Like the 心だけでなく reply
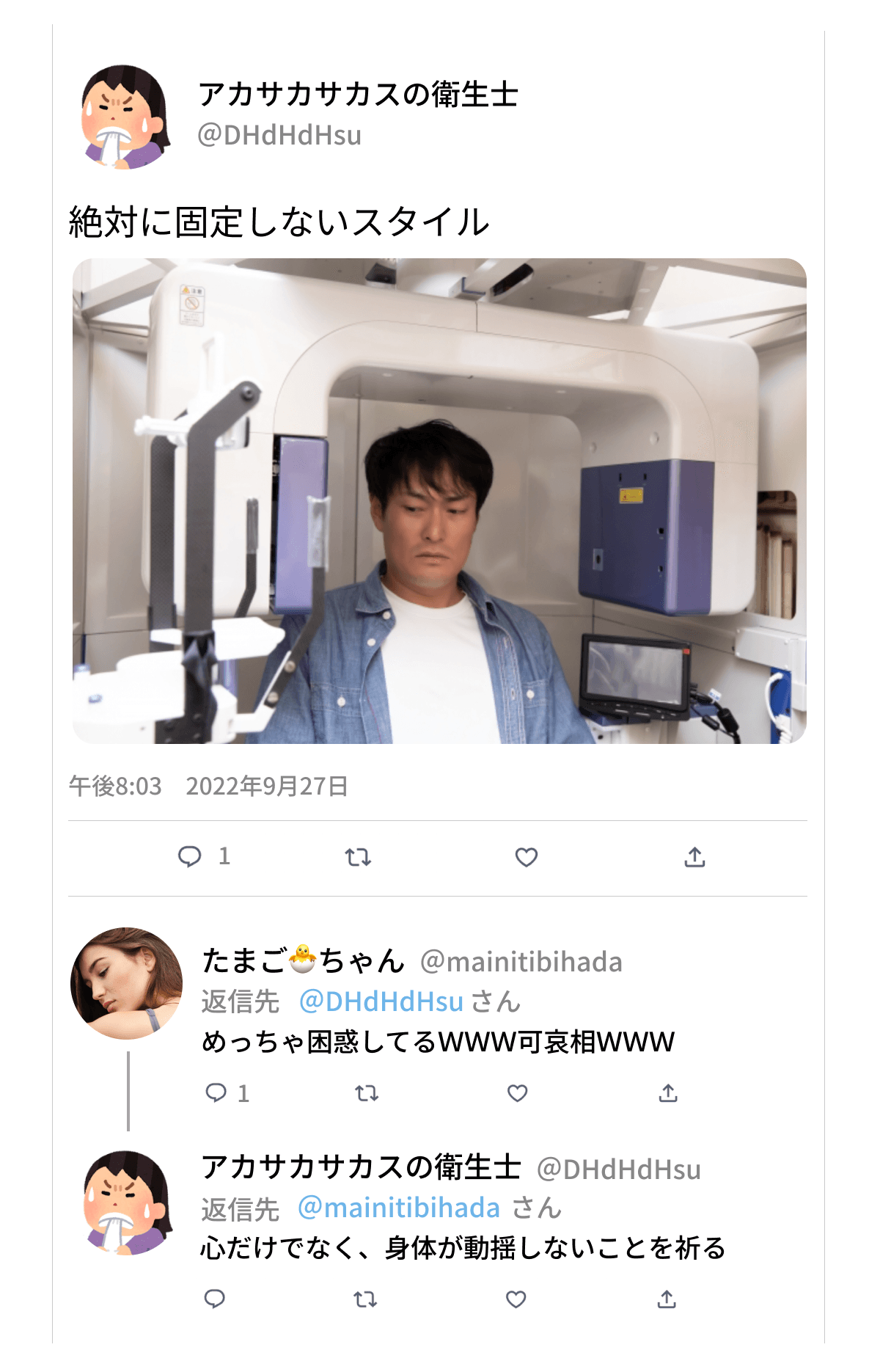This screenshot has height=1372, width=880. coord(516,1299)
